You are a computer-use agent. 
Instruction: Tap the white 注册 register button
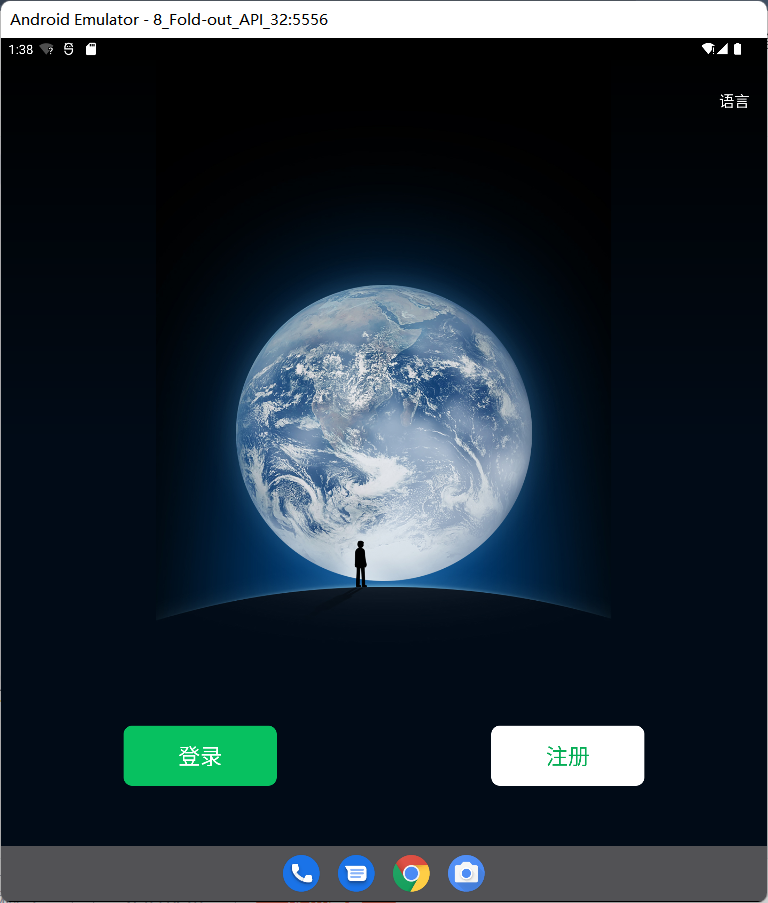(567, 756)
